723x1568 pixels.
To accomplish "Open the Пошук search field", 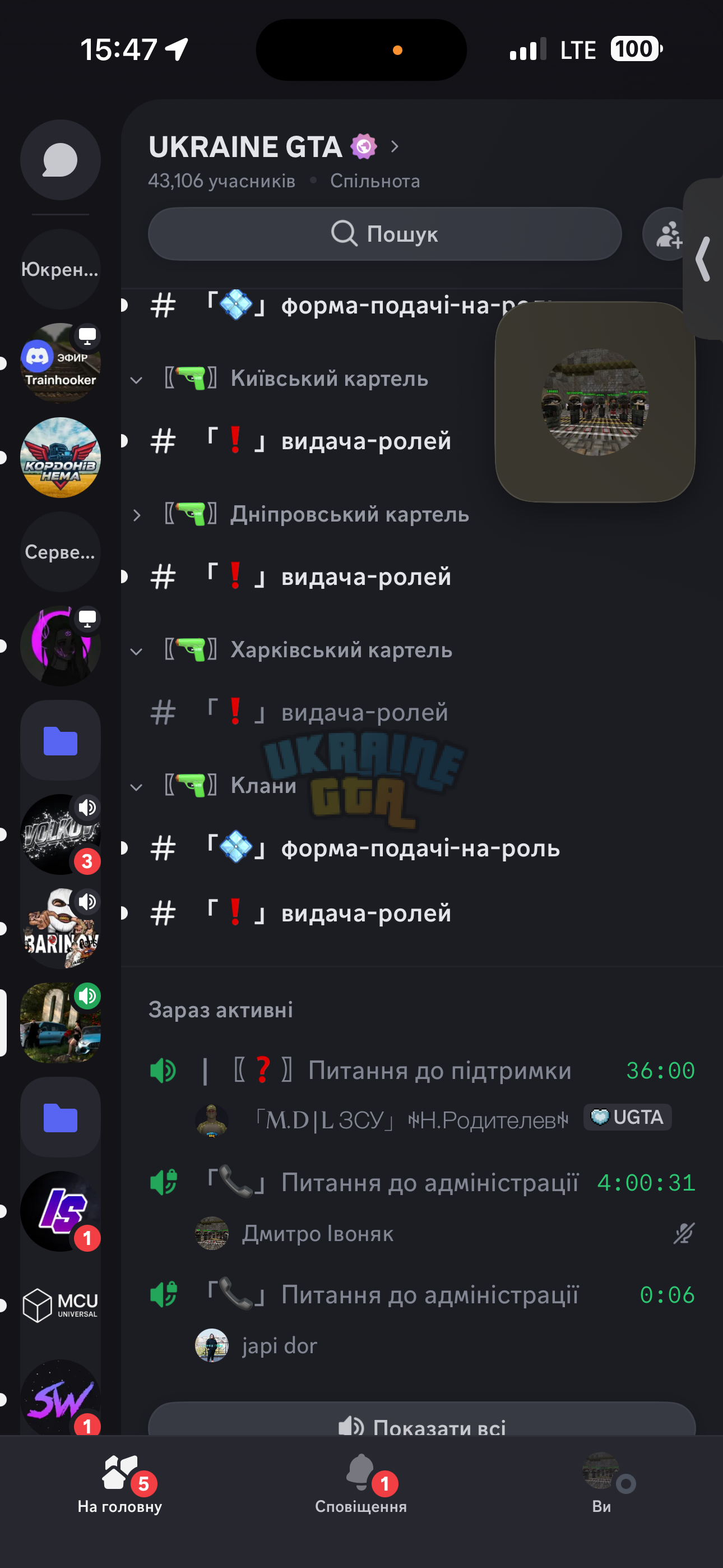I will pos(384,234).
